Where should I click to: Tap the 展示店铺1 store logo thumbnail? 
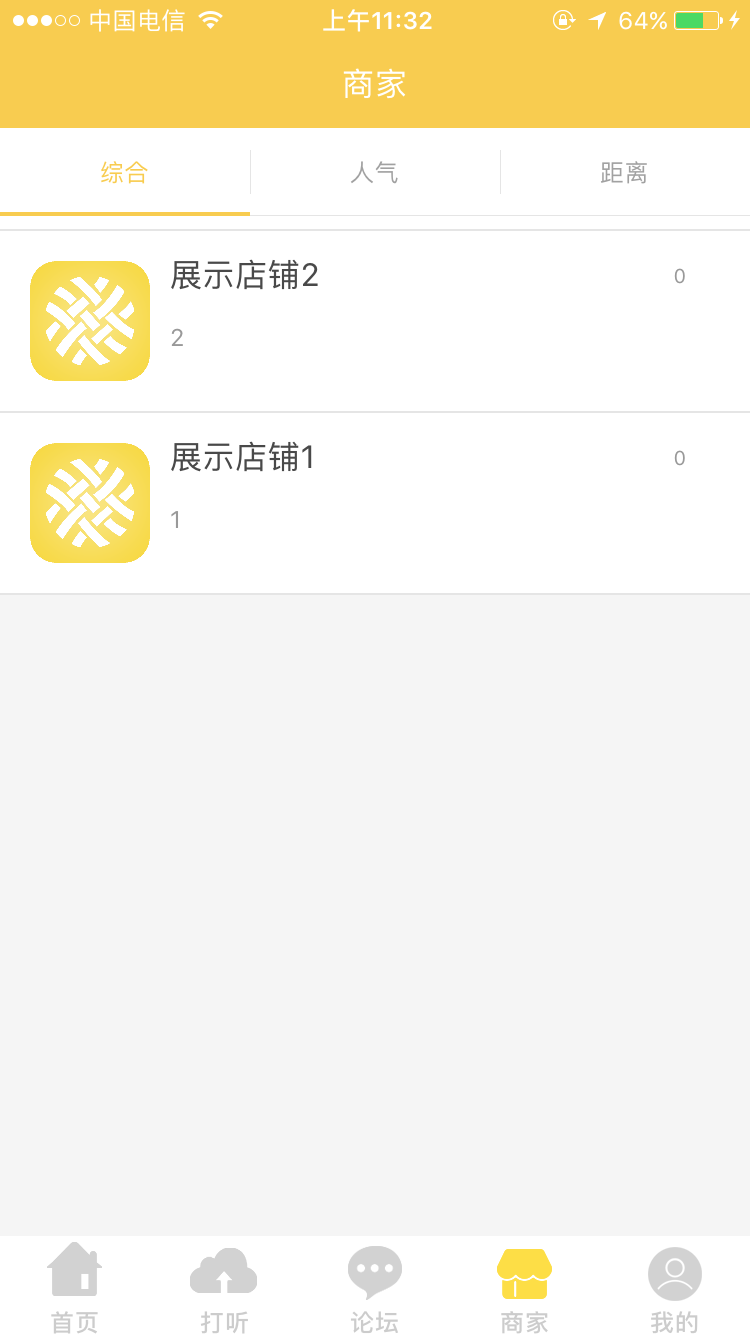point(89,503)
